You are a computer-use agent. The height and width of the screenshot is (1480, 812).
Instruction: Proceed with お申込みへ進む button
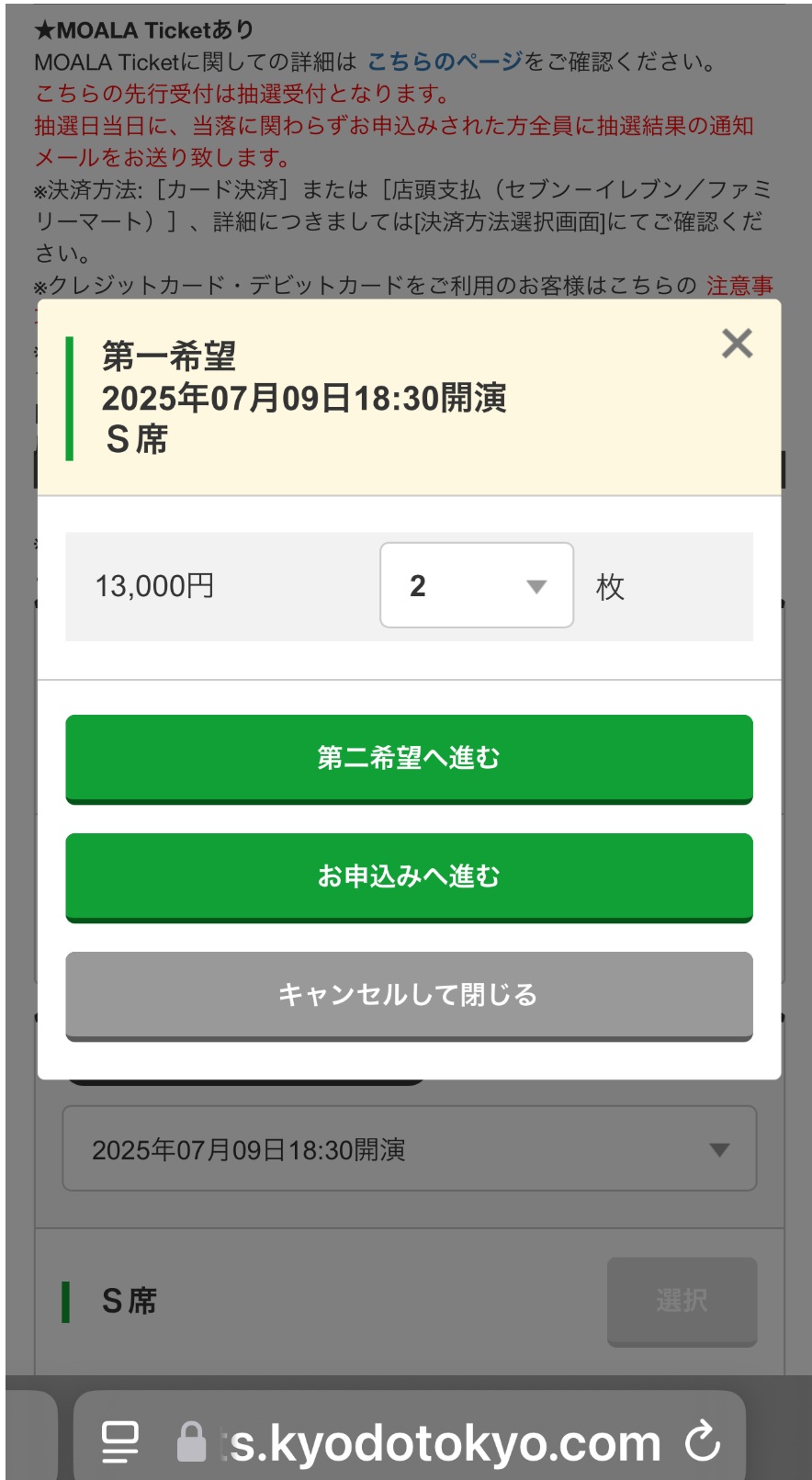point(409,877)
